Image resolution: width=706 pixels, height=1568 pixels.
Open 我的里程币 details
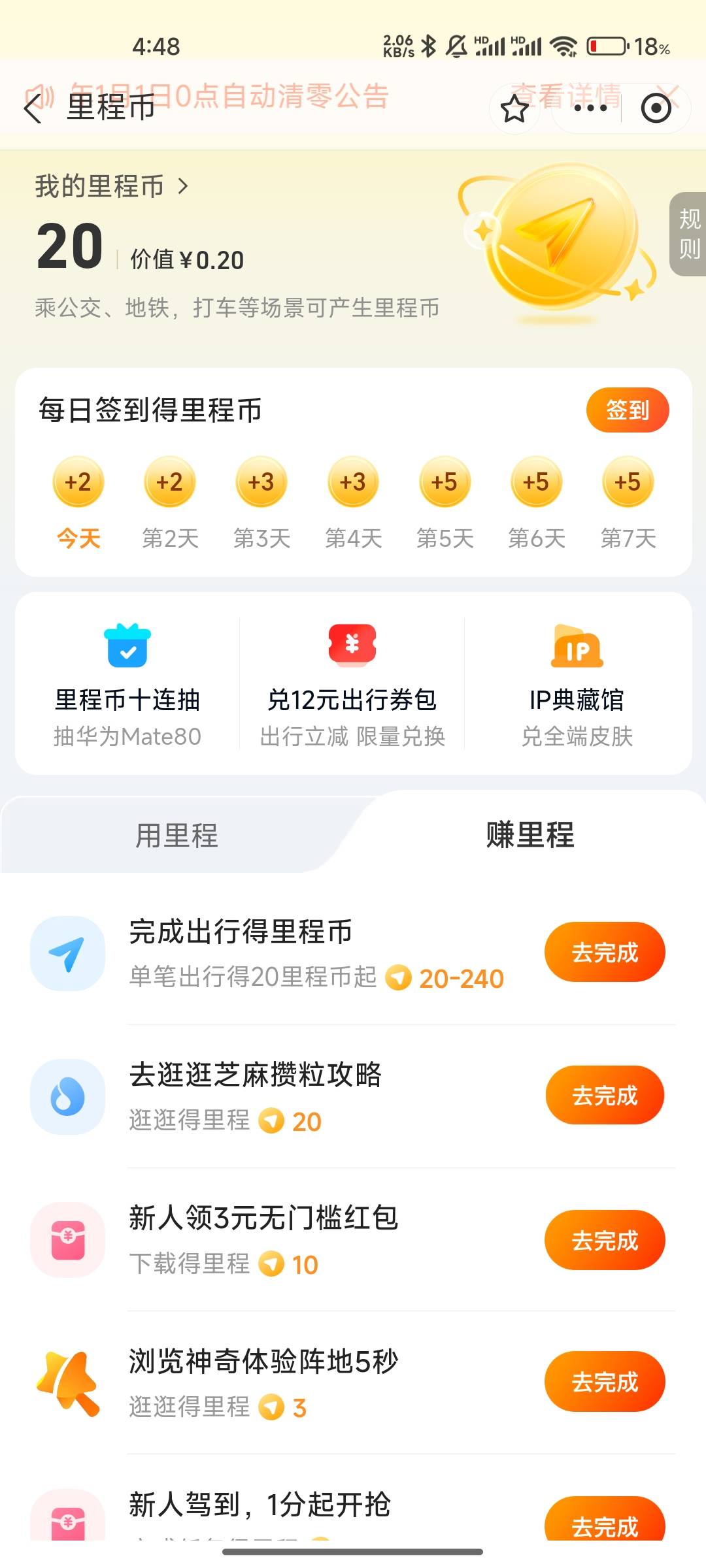tap(111, 187)
